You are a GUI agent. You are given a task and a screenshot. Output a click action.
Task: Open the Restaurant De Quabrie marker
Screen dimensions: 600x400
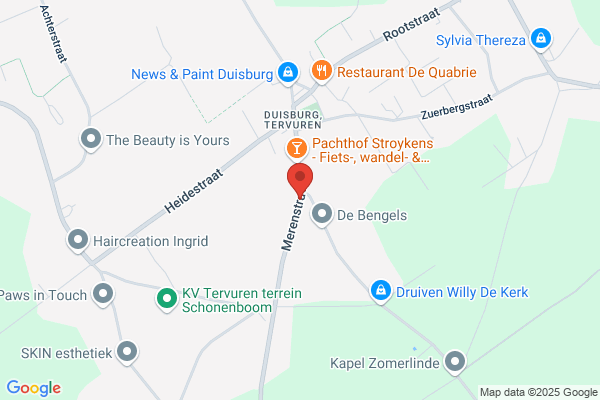[x=322, y=72]
